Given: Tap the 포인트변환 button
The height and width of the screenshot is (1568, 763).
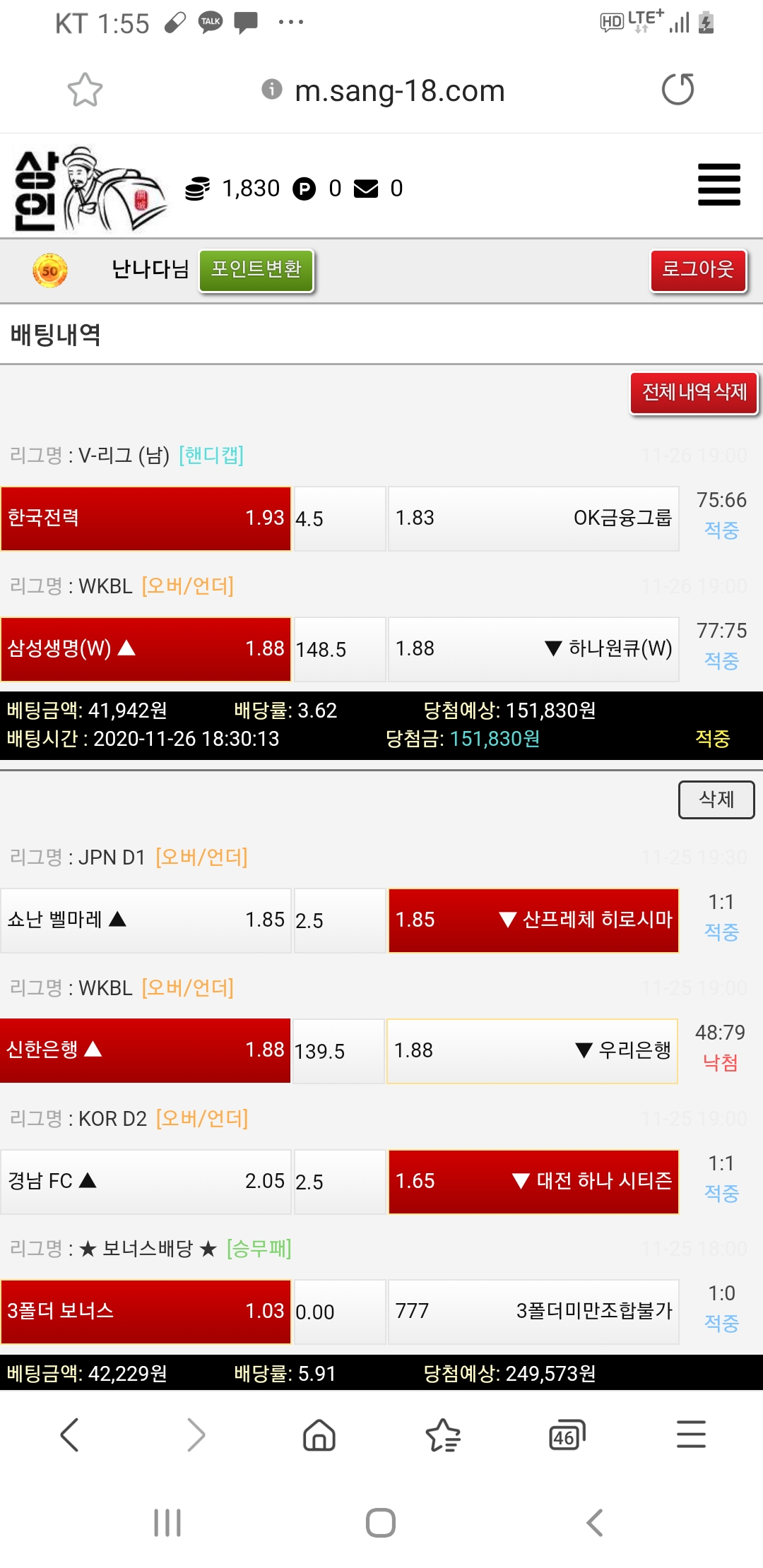Looking at the screenshot, I should [256, 270].
